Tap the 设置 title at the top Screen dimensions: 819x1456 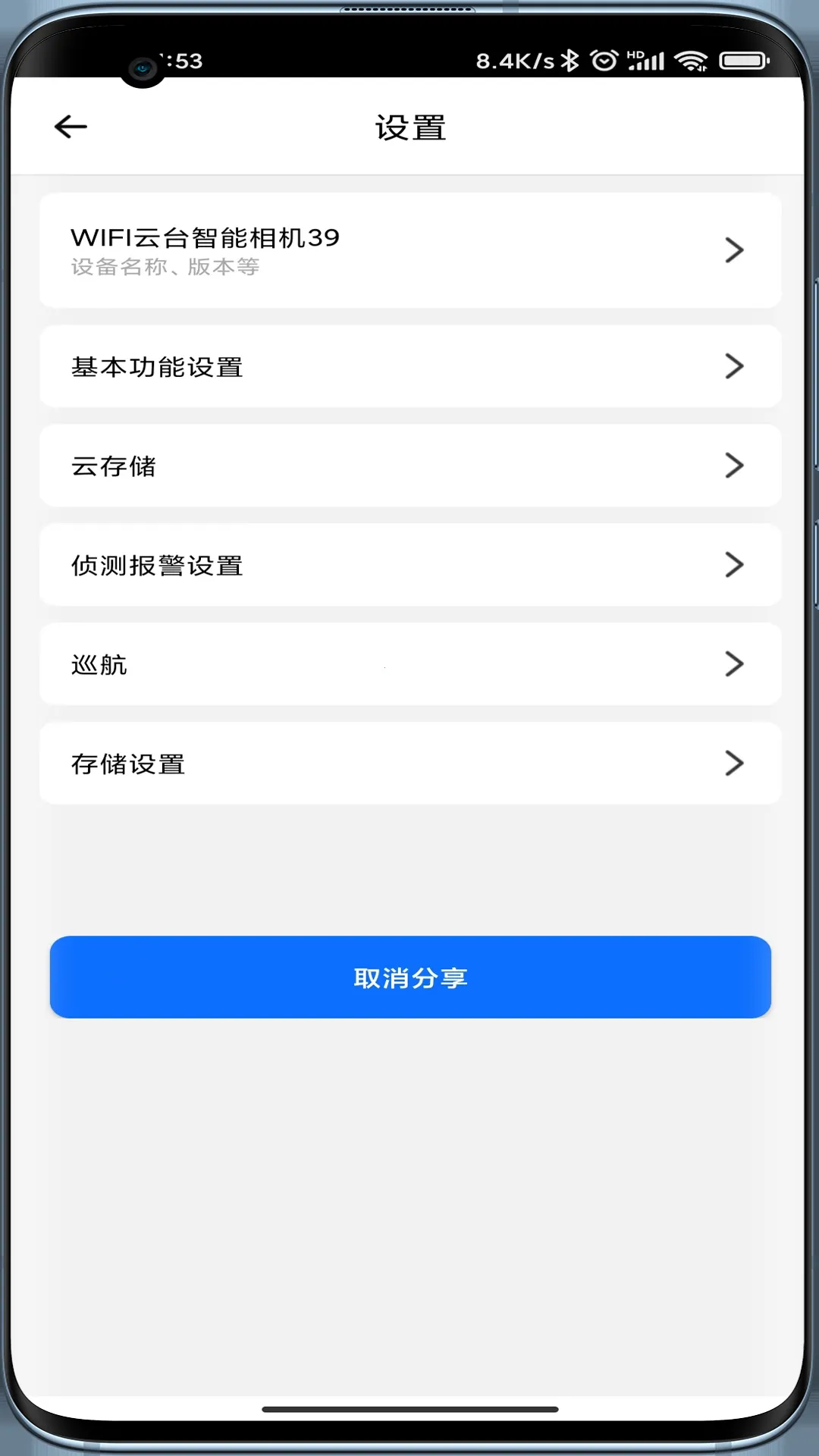(x=409, y=128)
